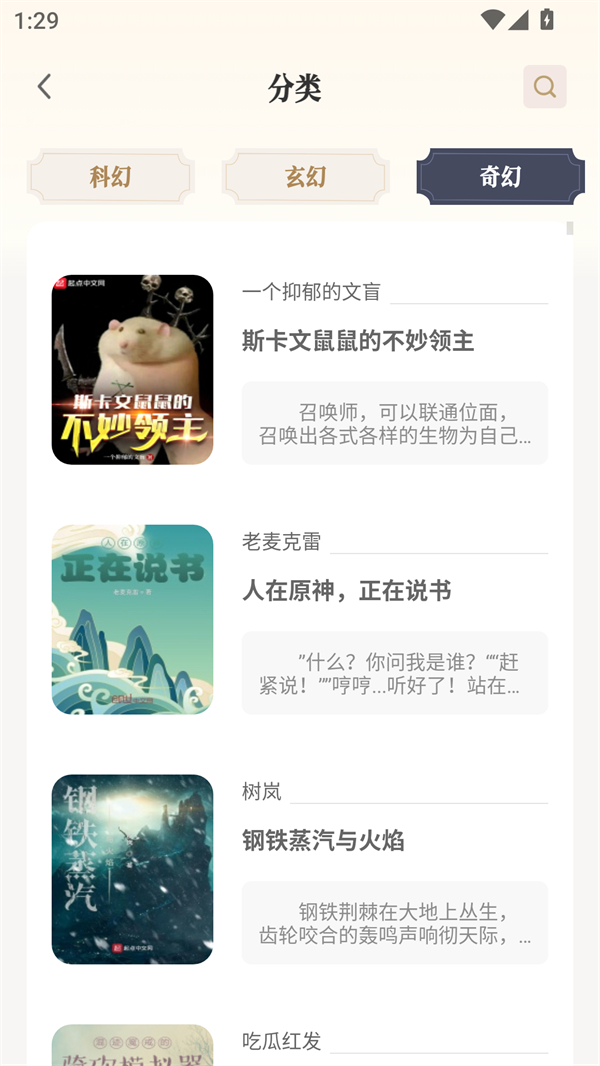The image size is (600, 1066).
Task: Open the book 斯卡文鼠鼠的不妙领主
Action: pyautogui.click(x=357, y=341)
